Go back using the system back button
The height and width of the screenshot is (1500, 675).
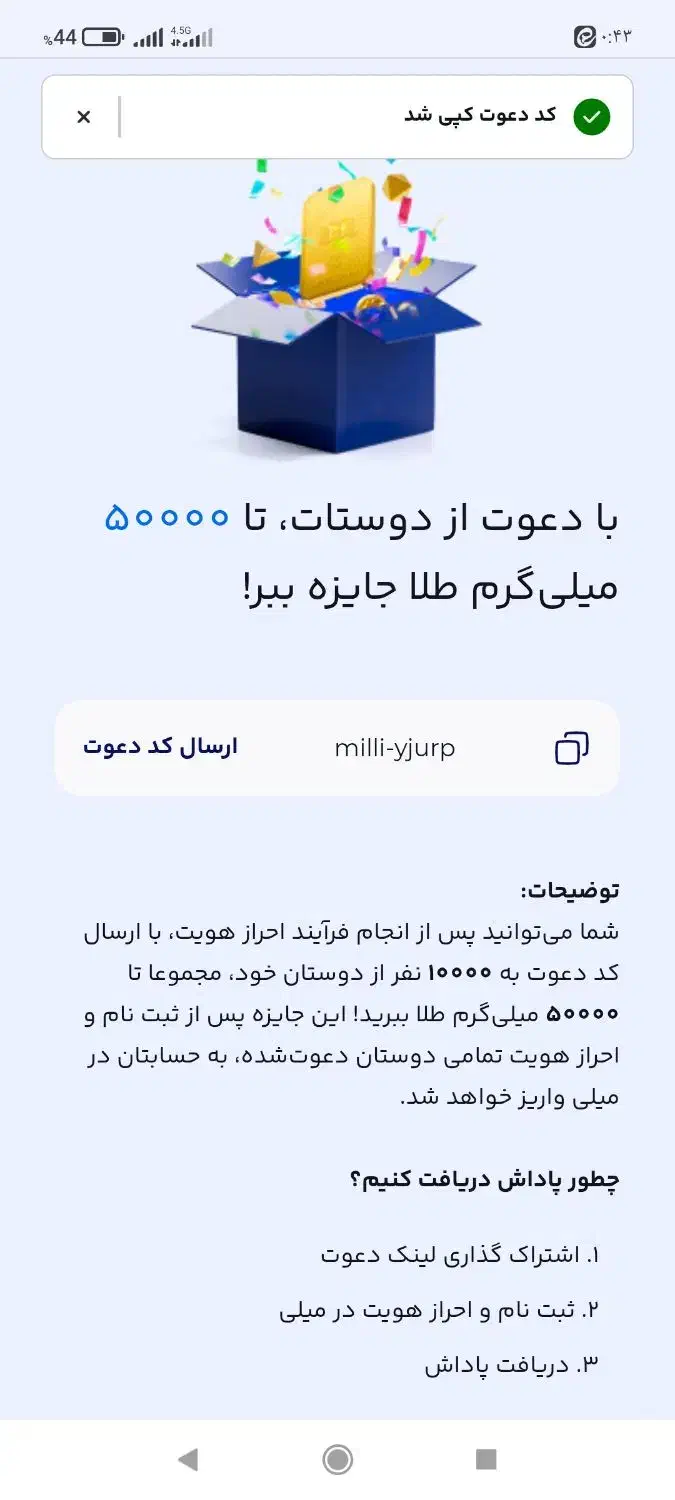[187, 1460]
